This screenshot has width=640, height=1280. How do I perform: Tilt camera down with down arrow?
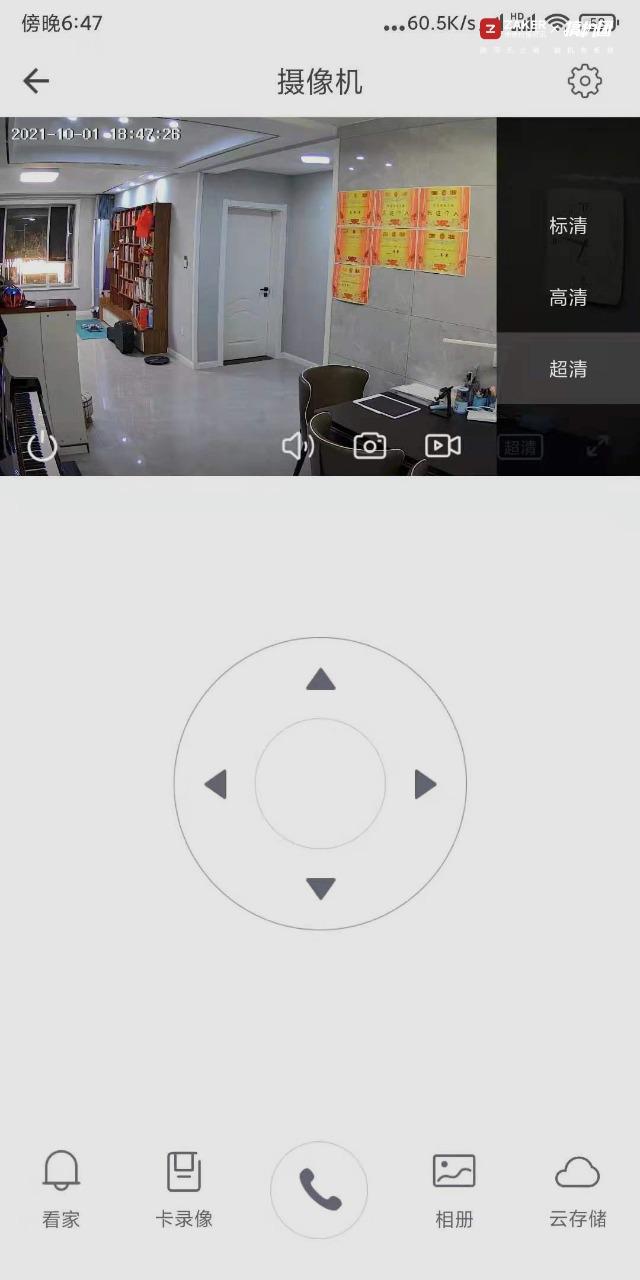coord(320,888)
